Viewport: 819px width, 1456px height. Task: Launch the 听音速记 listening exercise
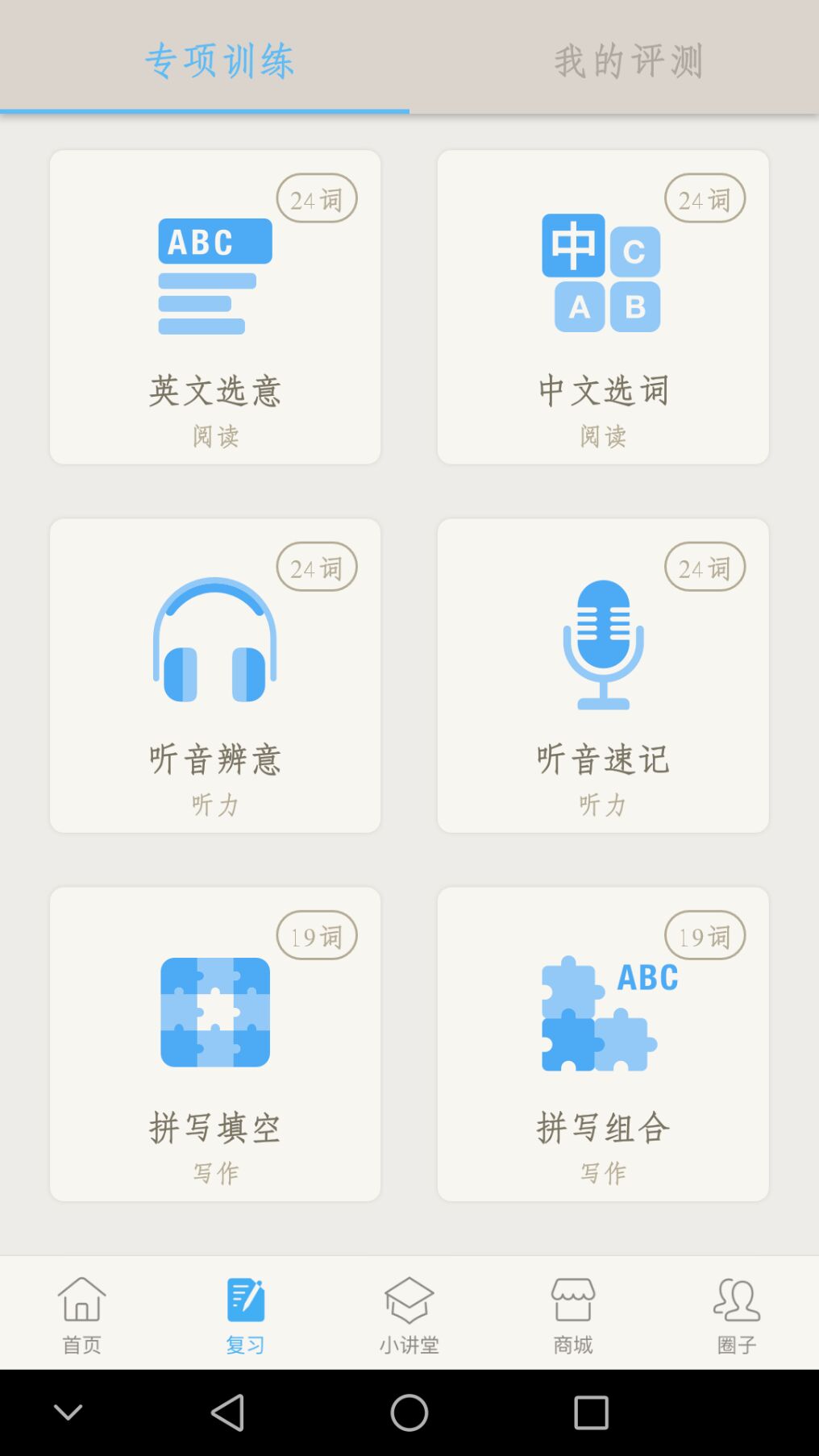pyautogui.click(x=603, y=676)
